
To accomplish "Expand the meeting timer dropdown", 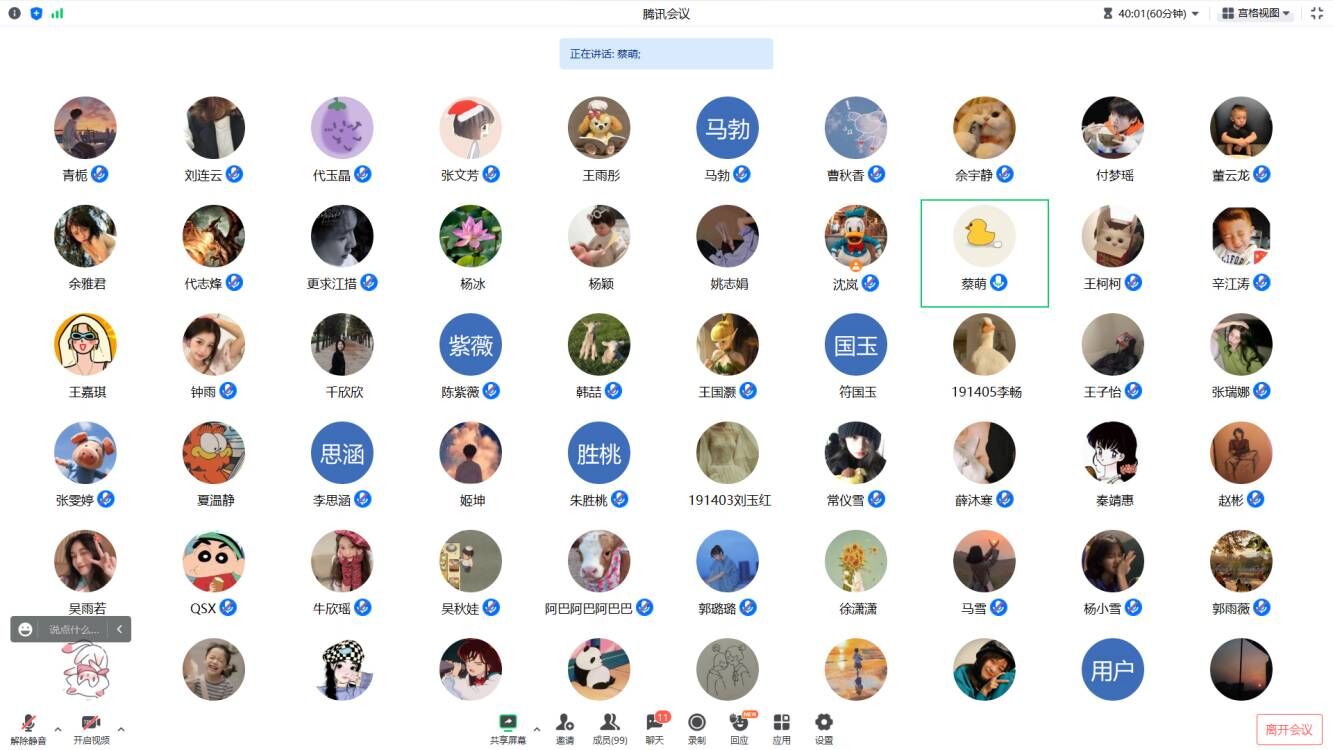I will coord(1195,14).
